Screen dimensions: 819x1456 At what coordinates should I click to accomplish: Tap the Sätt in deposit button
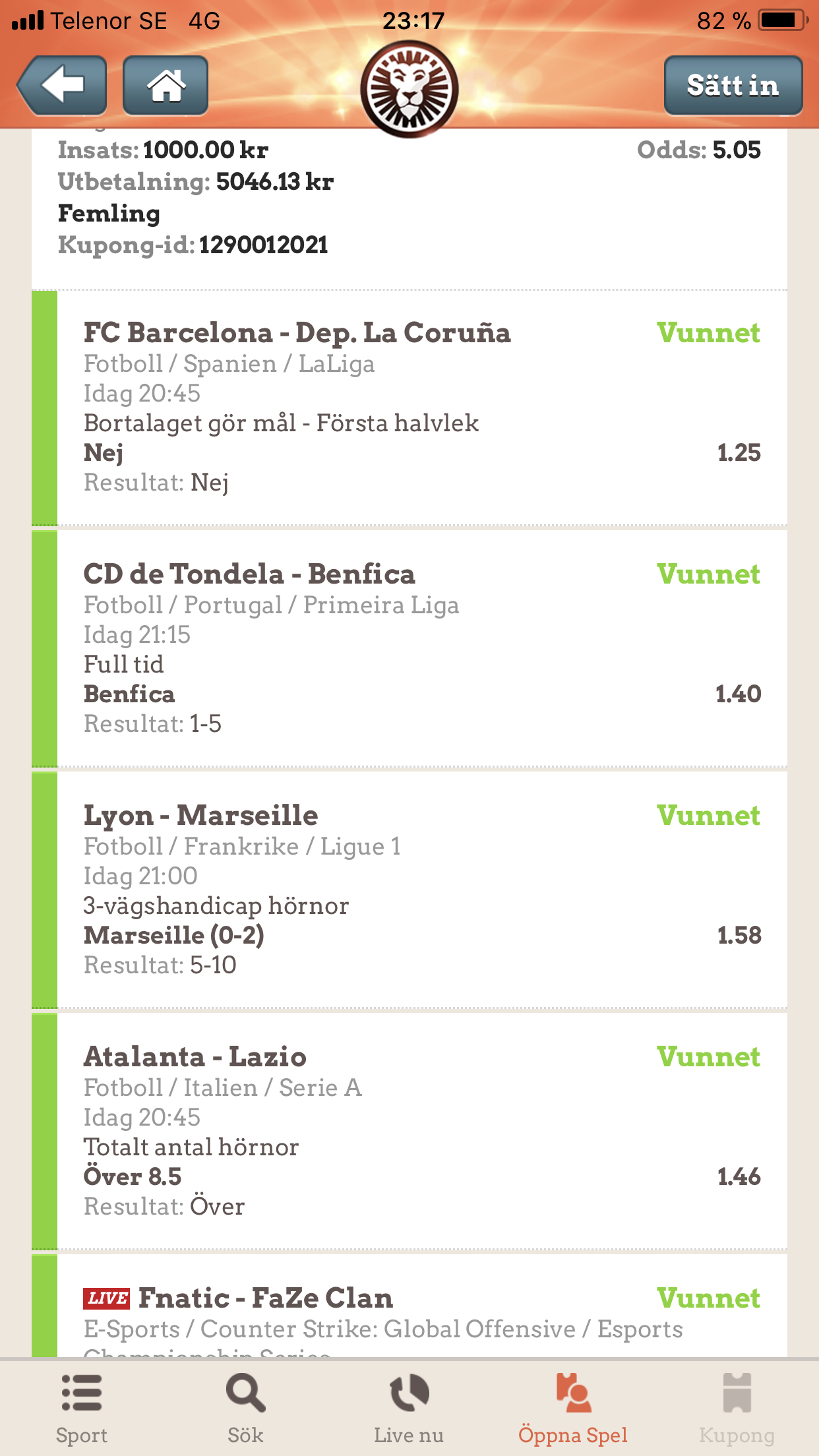(733, 86)
